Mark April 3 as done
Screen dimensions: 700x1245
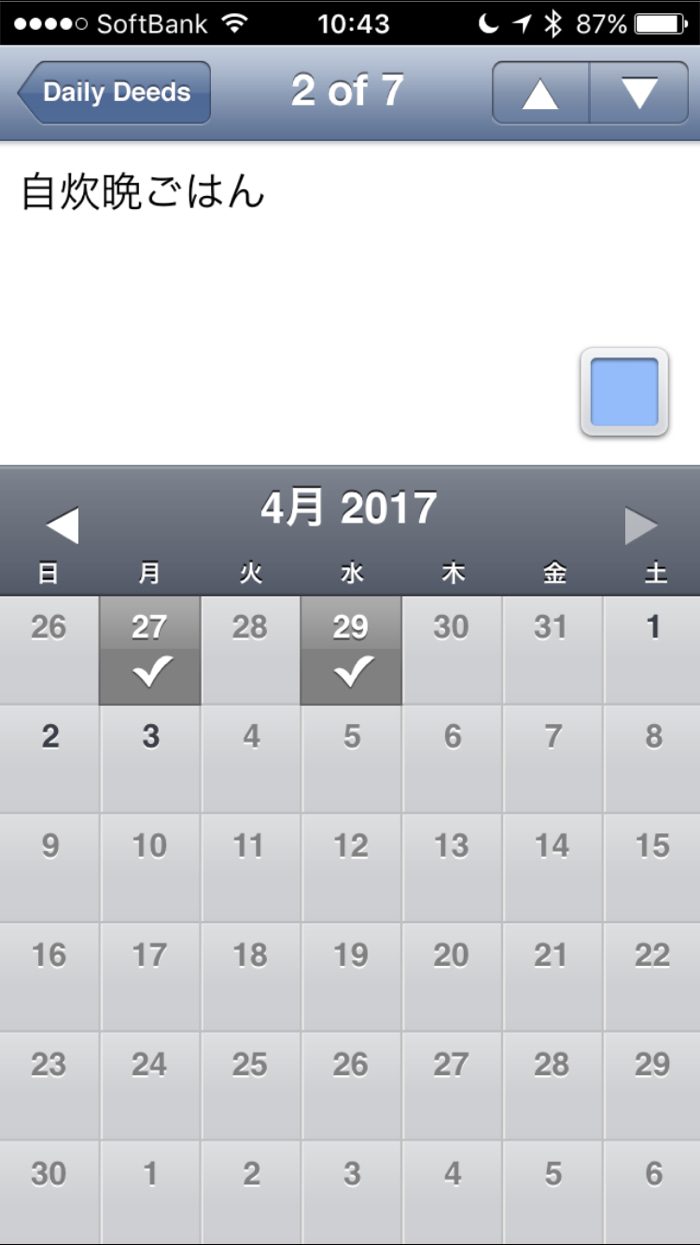[150, 759]
